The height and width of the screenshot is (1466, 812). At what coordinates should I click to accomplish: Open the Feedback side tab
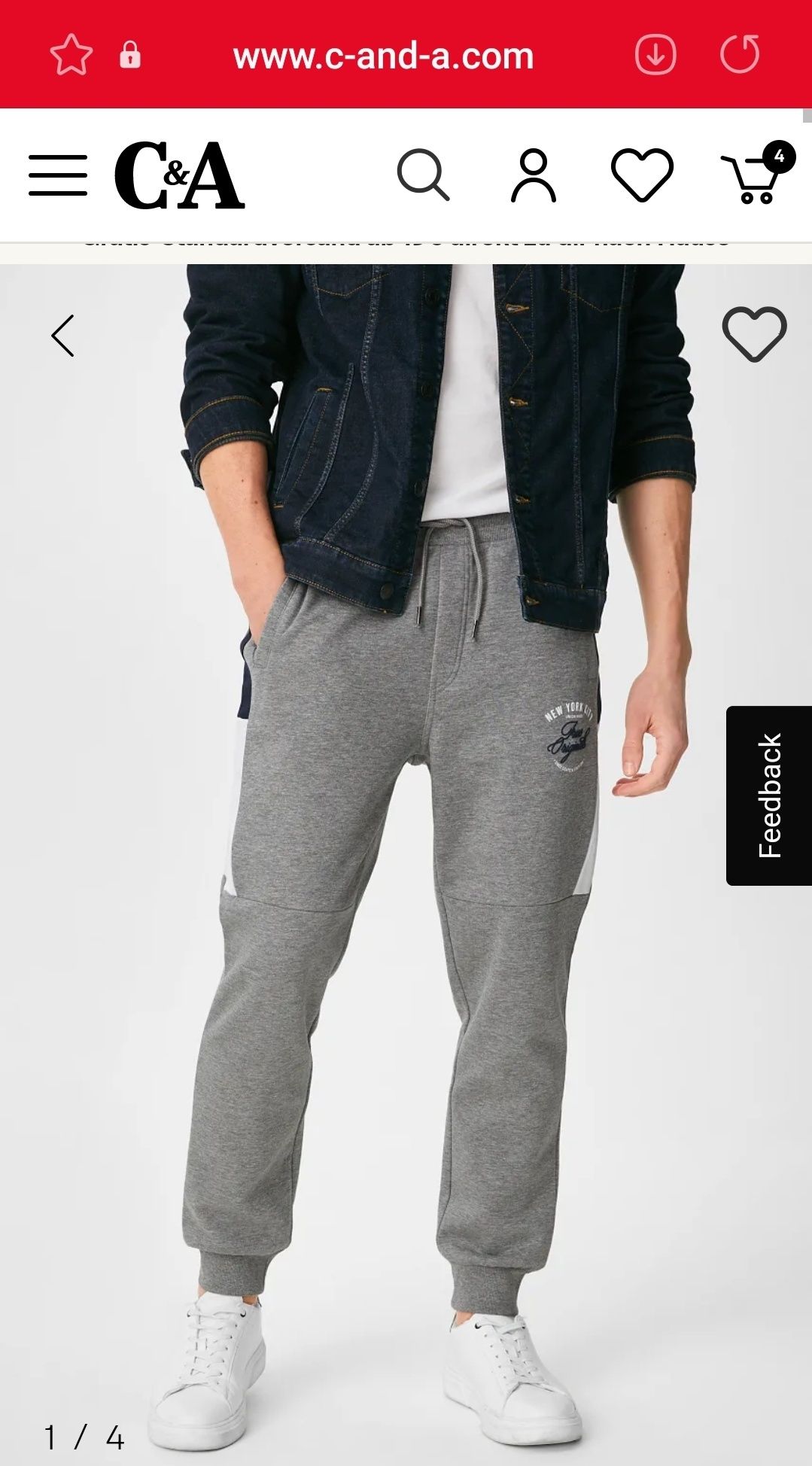768,795
